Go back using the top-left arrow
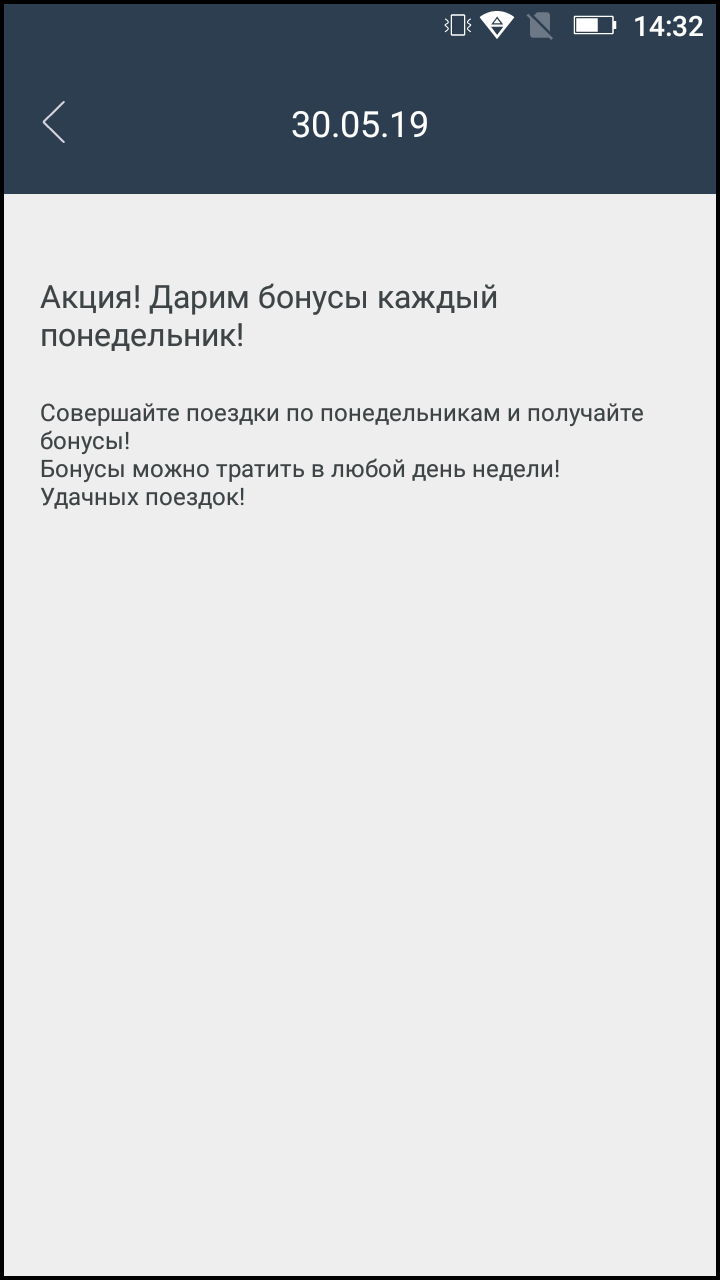The width and height of the screenshot is (720, 1280). (x=54, y=123)
